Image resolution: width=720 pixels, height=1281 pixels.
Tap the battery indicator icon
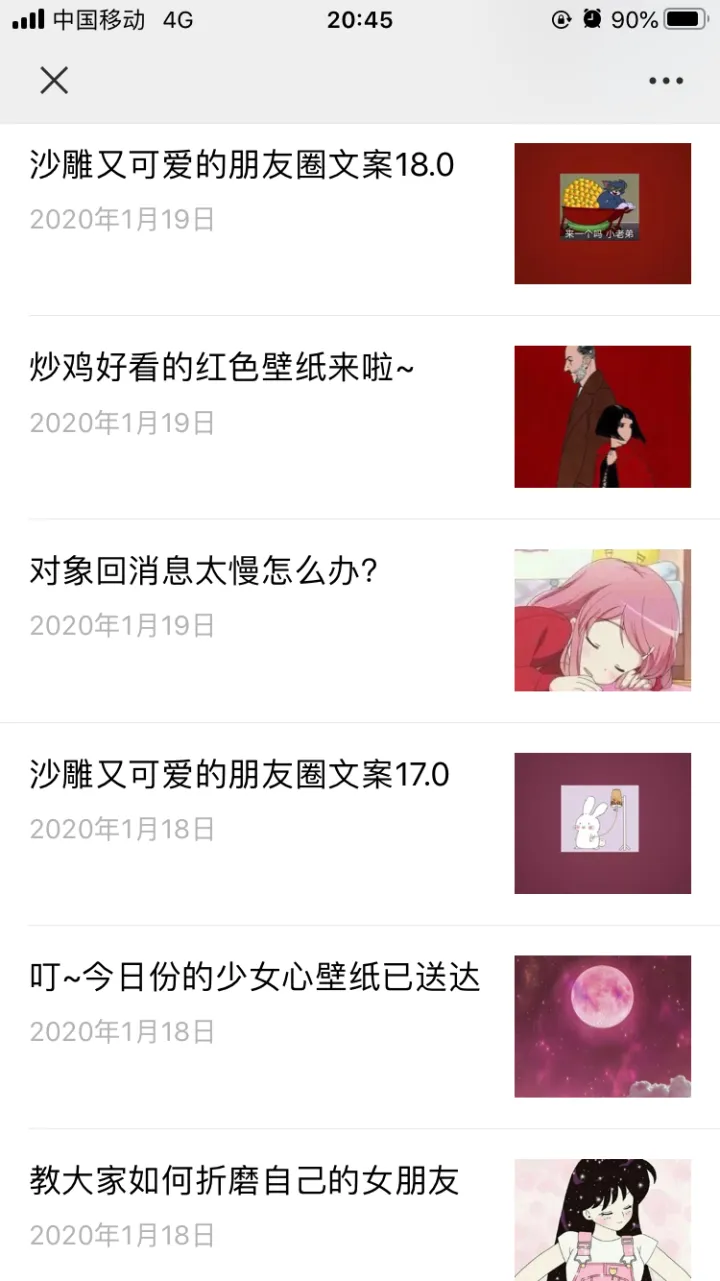688,19
